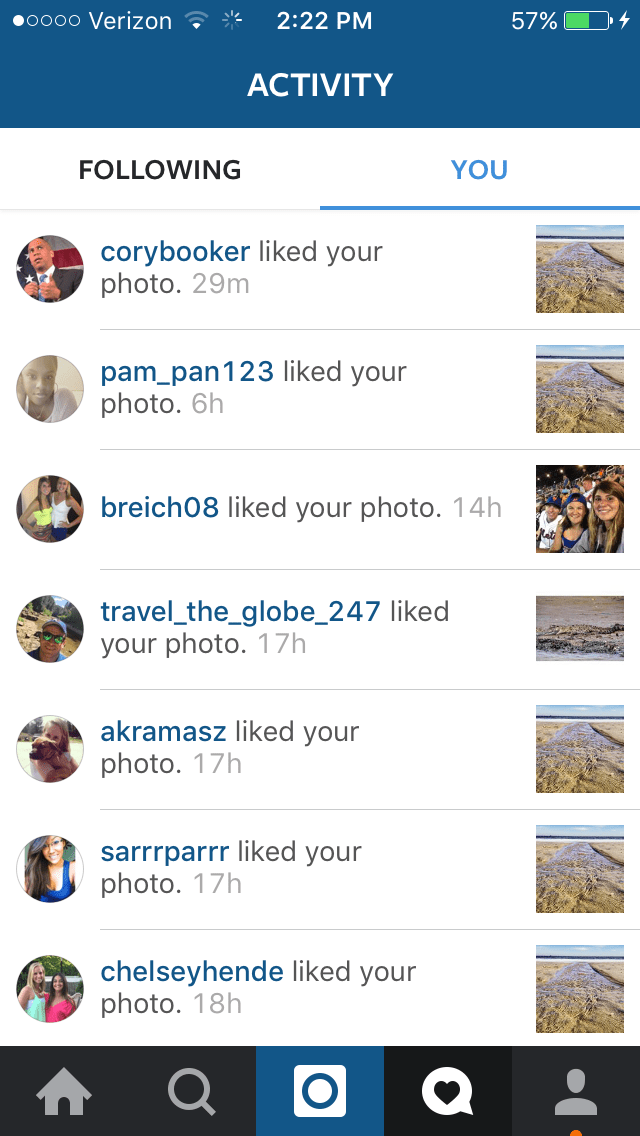Tap the breich08 username
Image resolution: width=640 pixels, height=1136 pixels.
[x=160, y=508]
